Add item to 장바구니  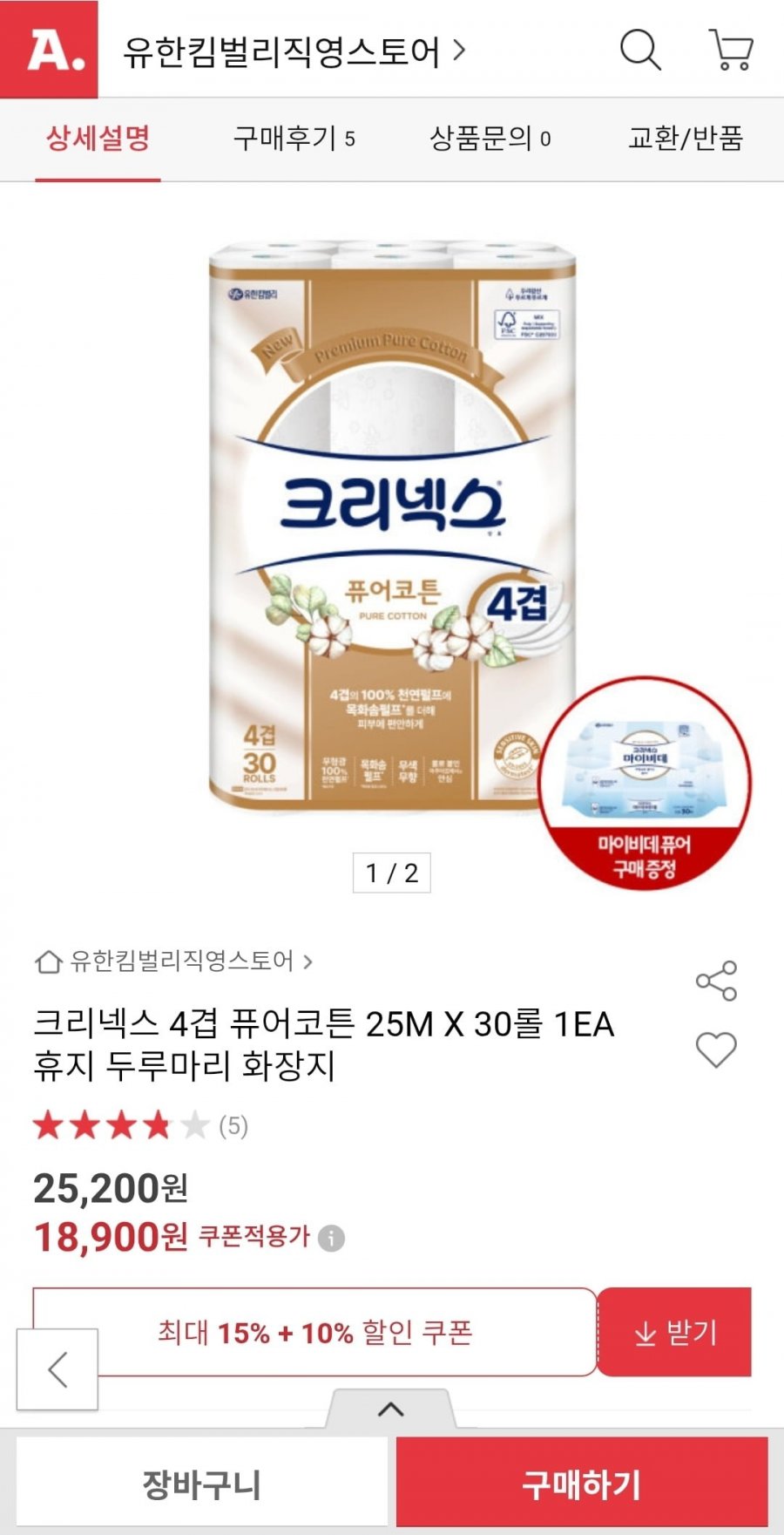click(x=201, y=1484)
